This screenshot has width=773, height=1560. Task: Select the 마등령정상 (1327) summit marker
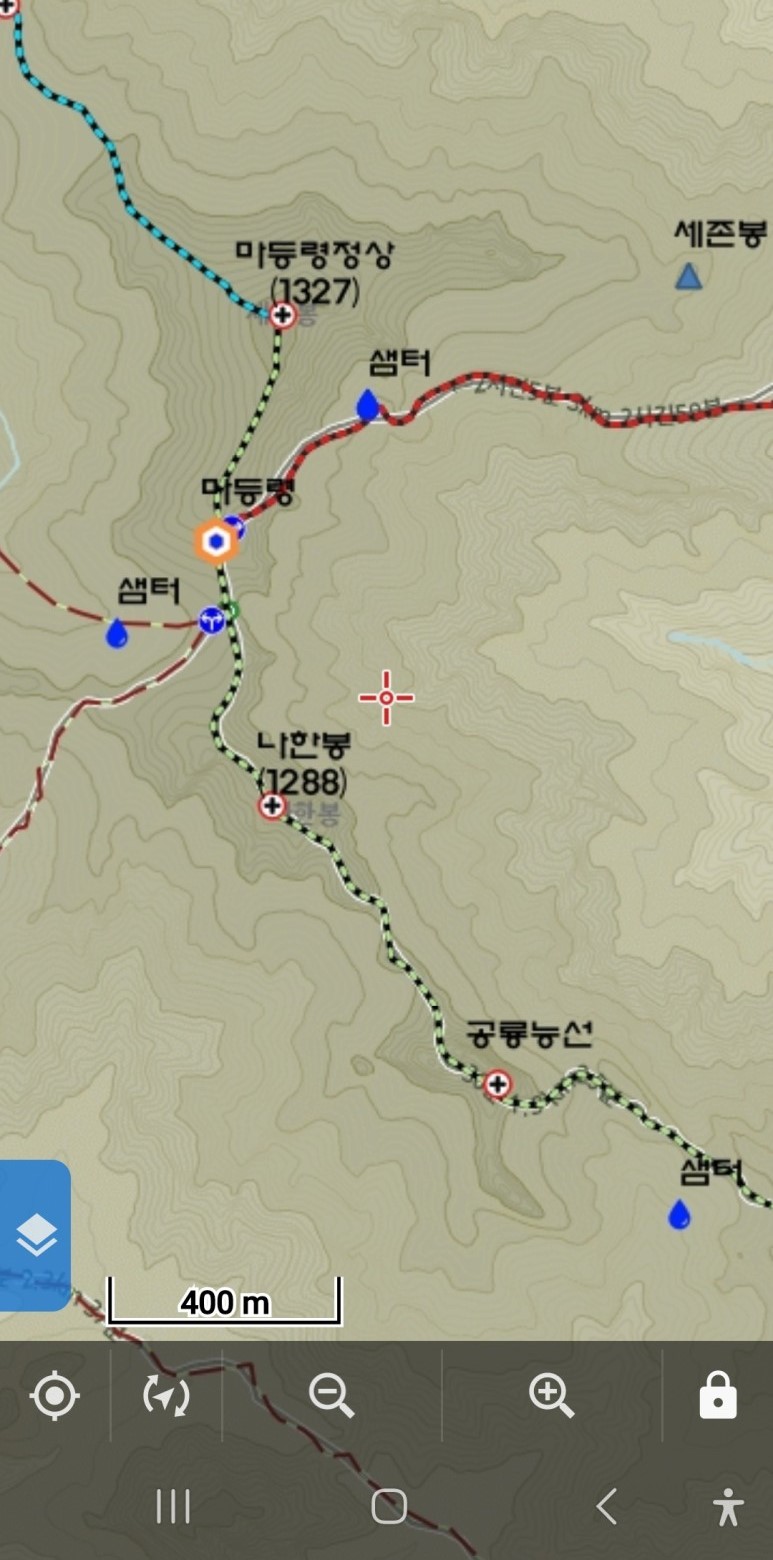pyautogui.click(x=283, y=316)
